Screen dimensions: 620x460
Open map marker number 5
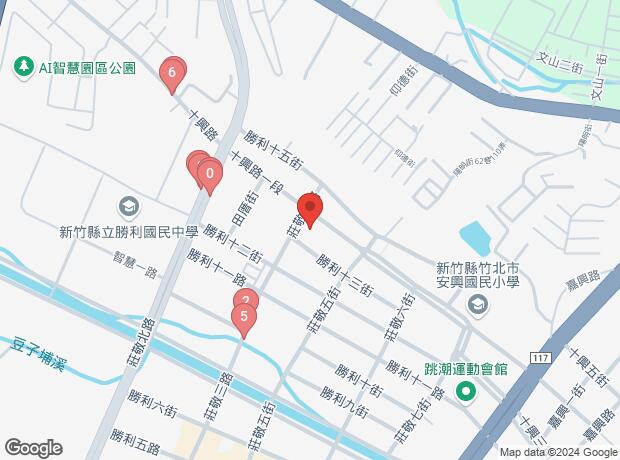pyautogui.click(x=242, y=319)
